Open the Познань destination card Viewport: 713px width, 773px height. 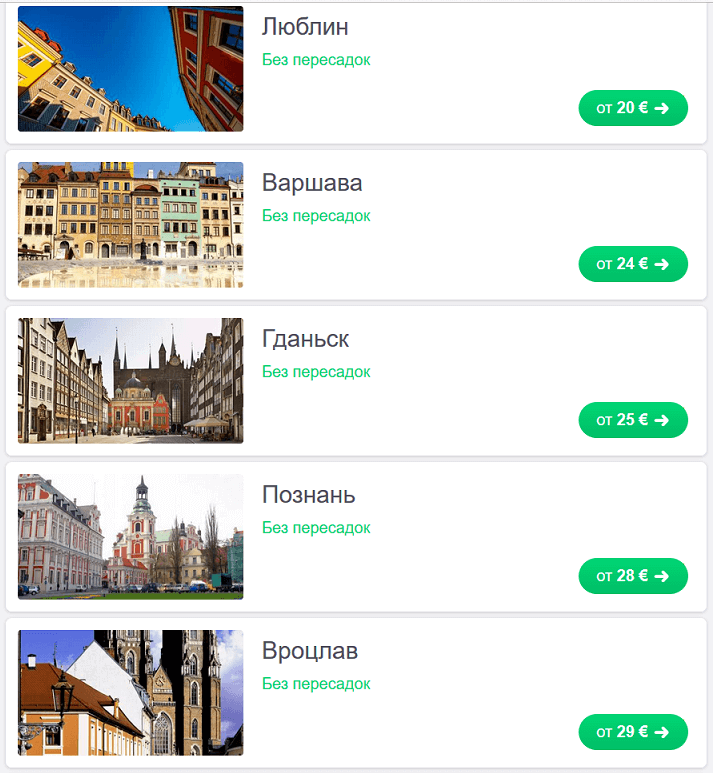tap(308, 495)
